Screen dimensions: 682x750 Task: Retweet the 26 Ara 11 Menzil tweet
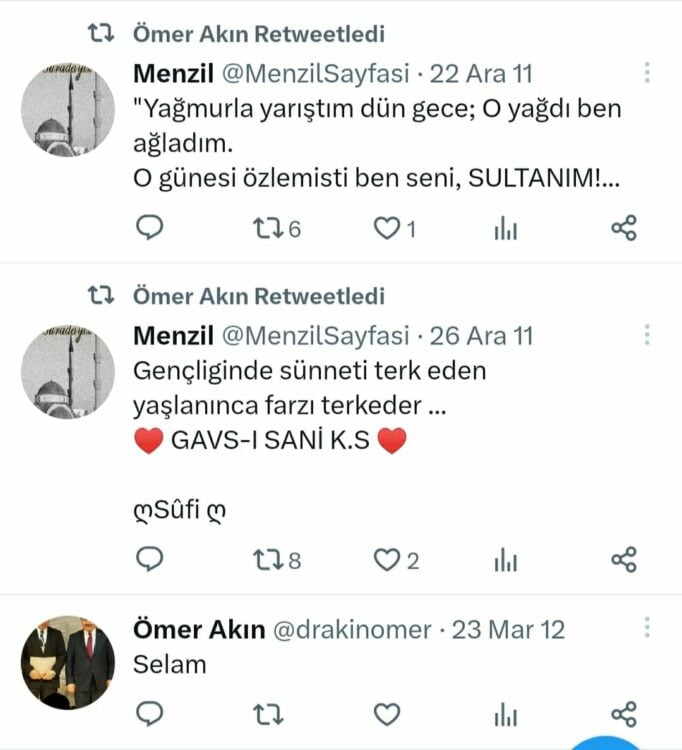[x=267, y=560]
